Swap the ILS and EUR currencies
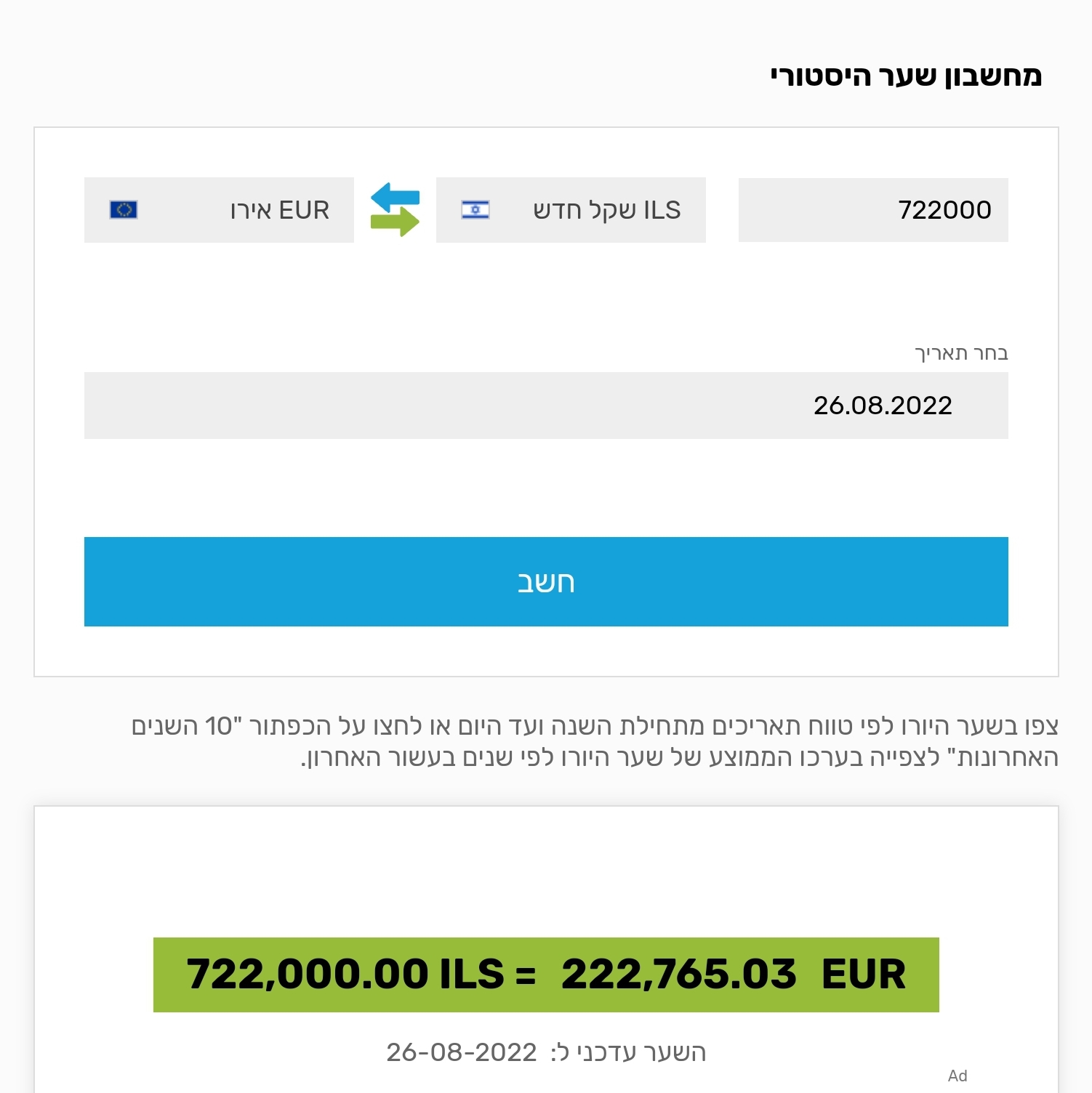Viewport: 1092px width, 1093px height. [x=395, y=210]
